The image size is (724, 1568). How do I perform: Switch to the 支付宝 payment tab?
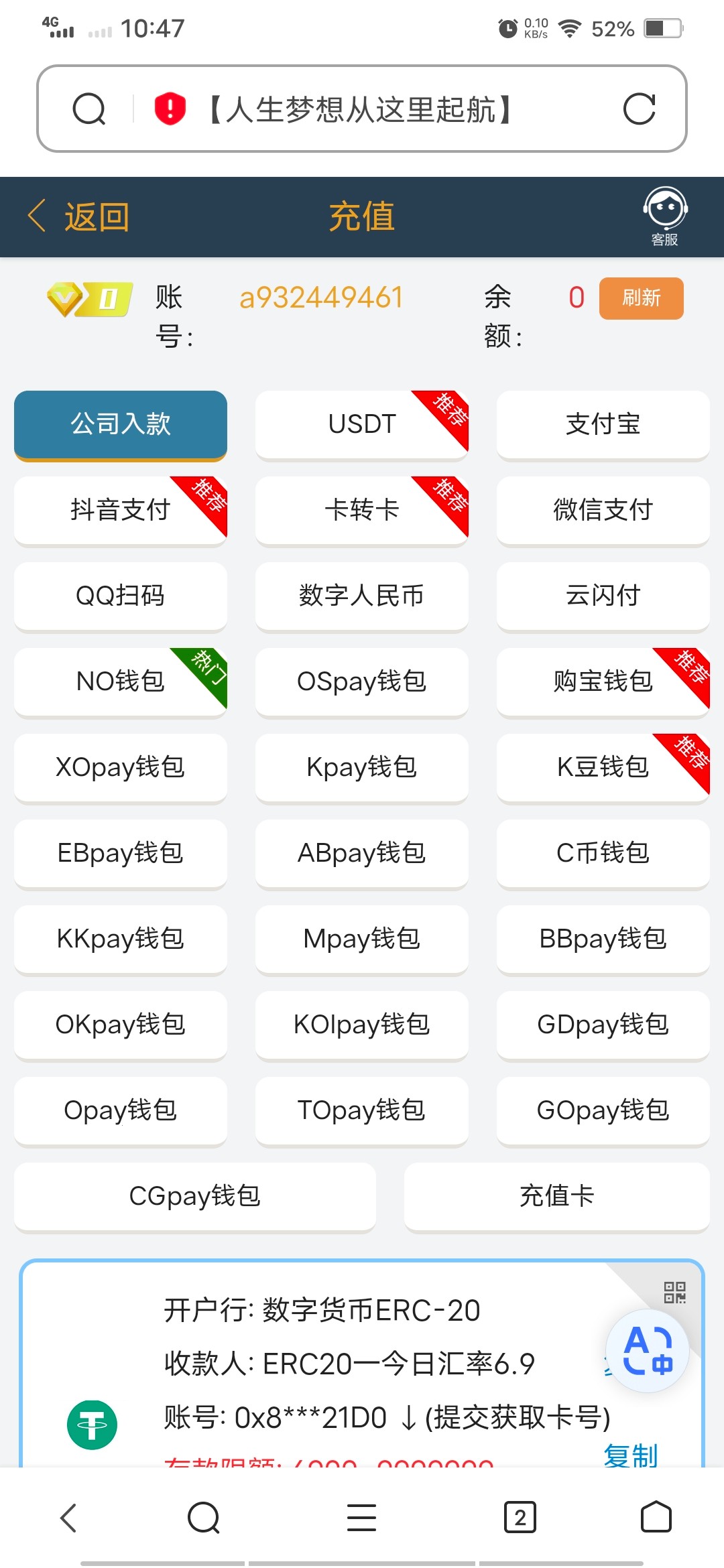click(x=602, y=424)
